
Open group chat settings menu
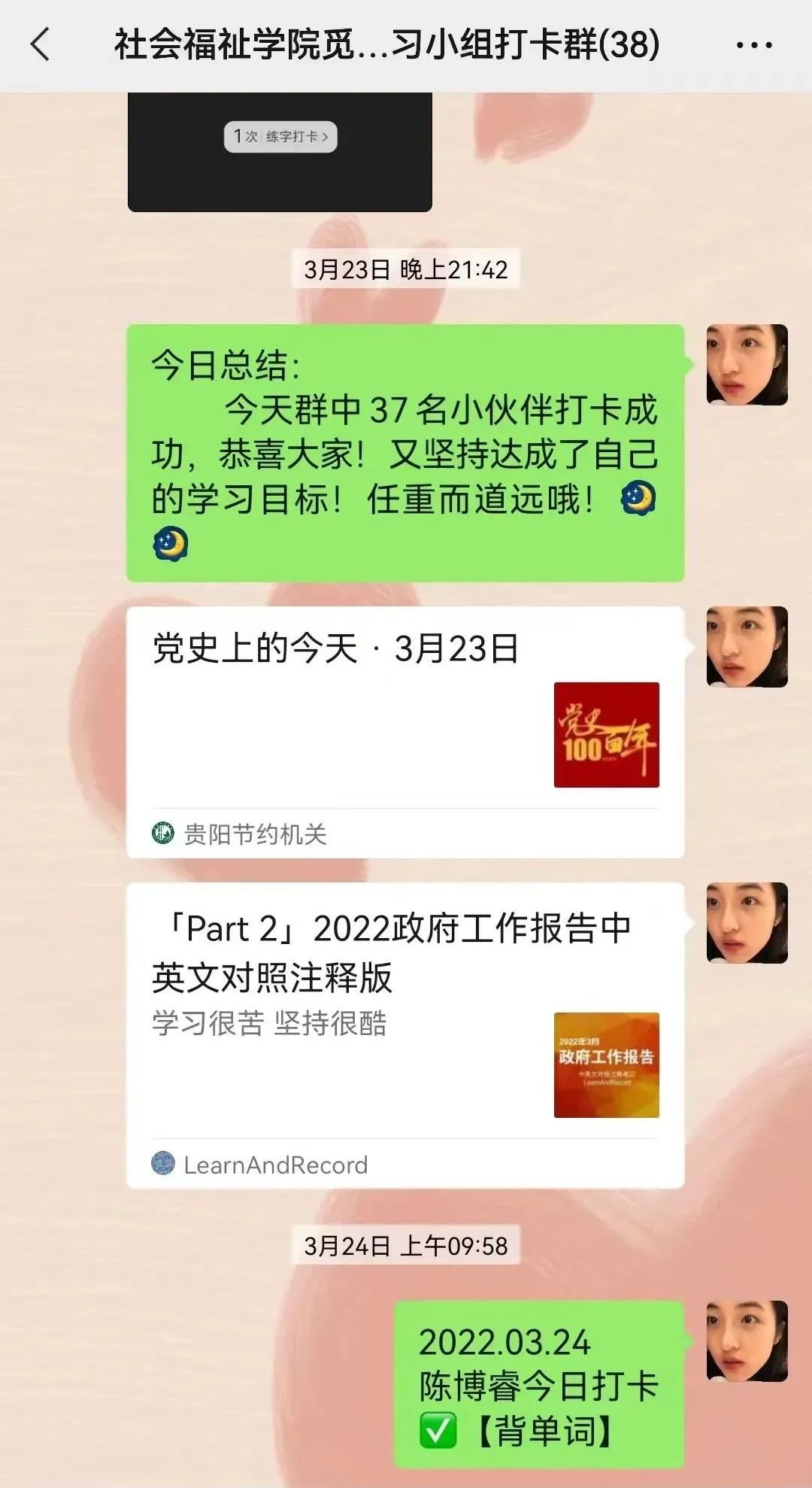pos(753,45)
